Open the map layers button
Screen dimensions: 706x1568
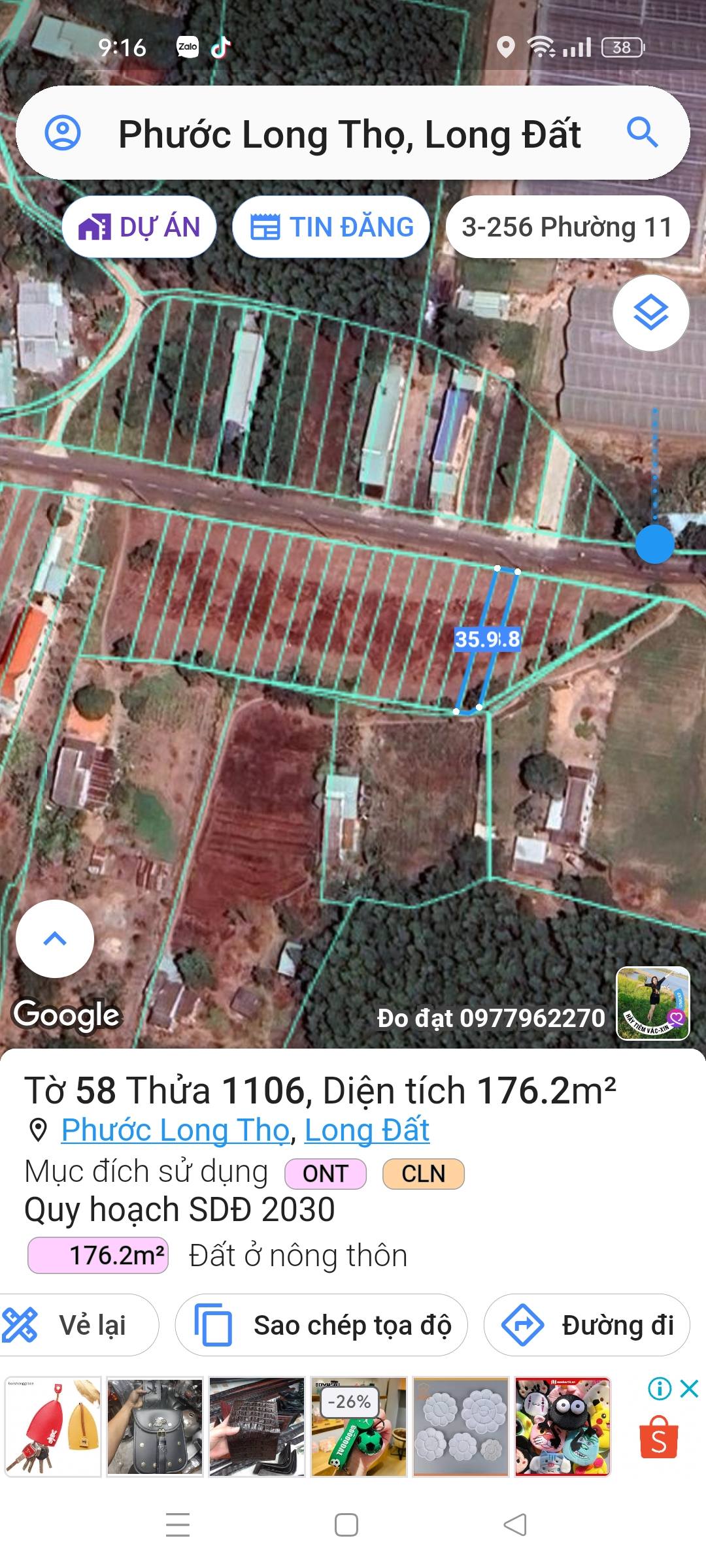650,313
